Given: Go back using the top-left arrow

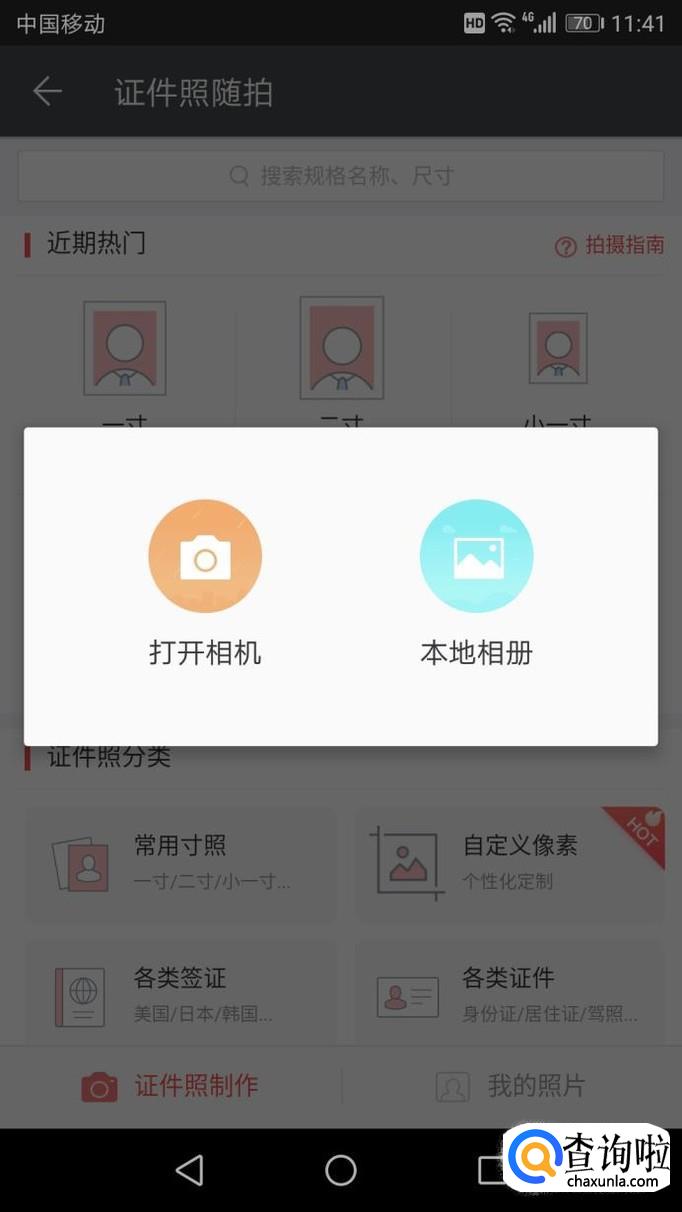Looking at the screenshot, I should 47,92.
